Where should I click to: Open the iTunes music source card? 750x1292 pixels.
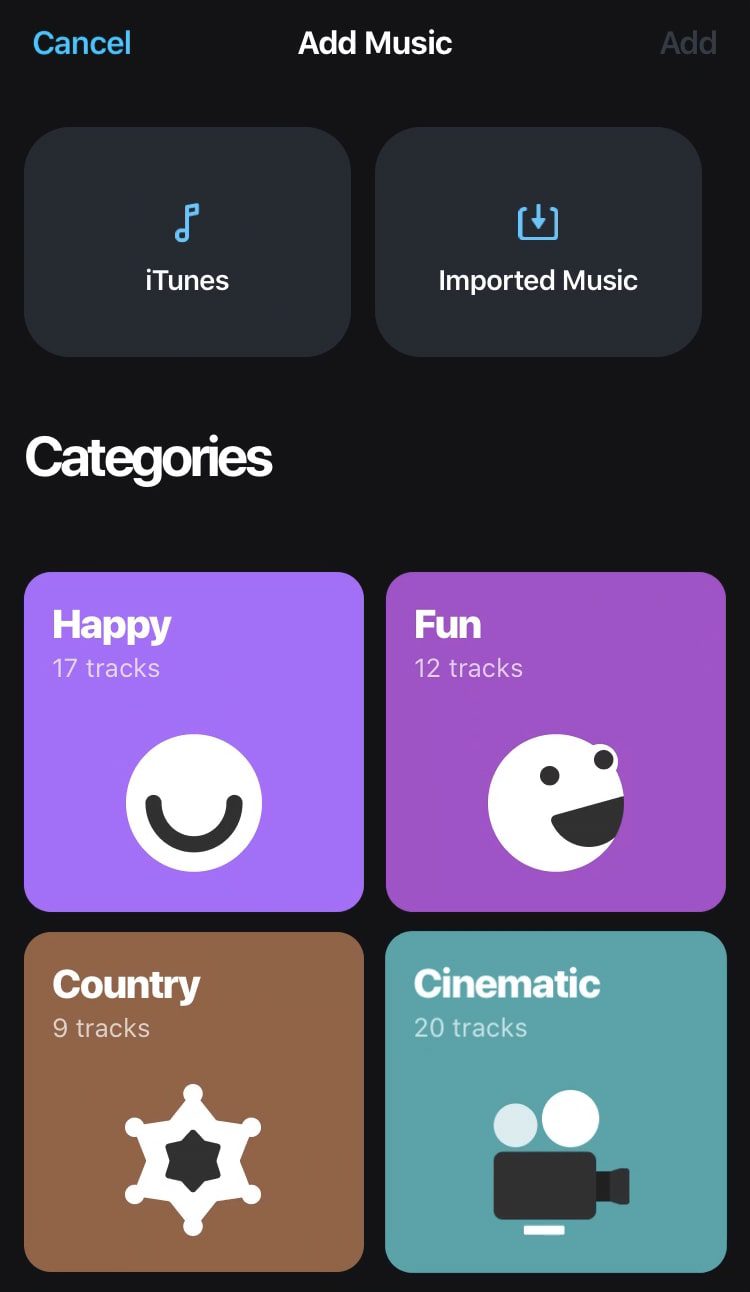[x=187, y=240]
